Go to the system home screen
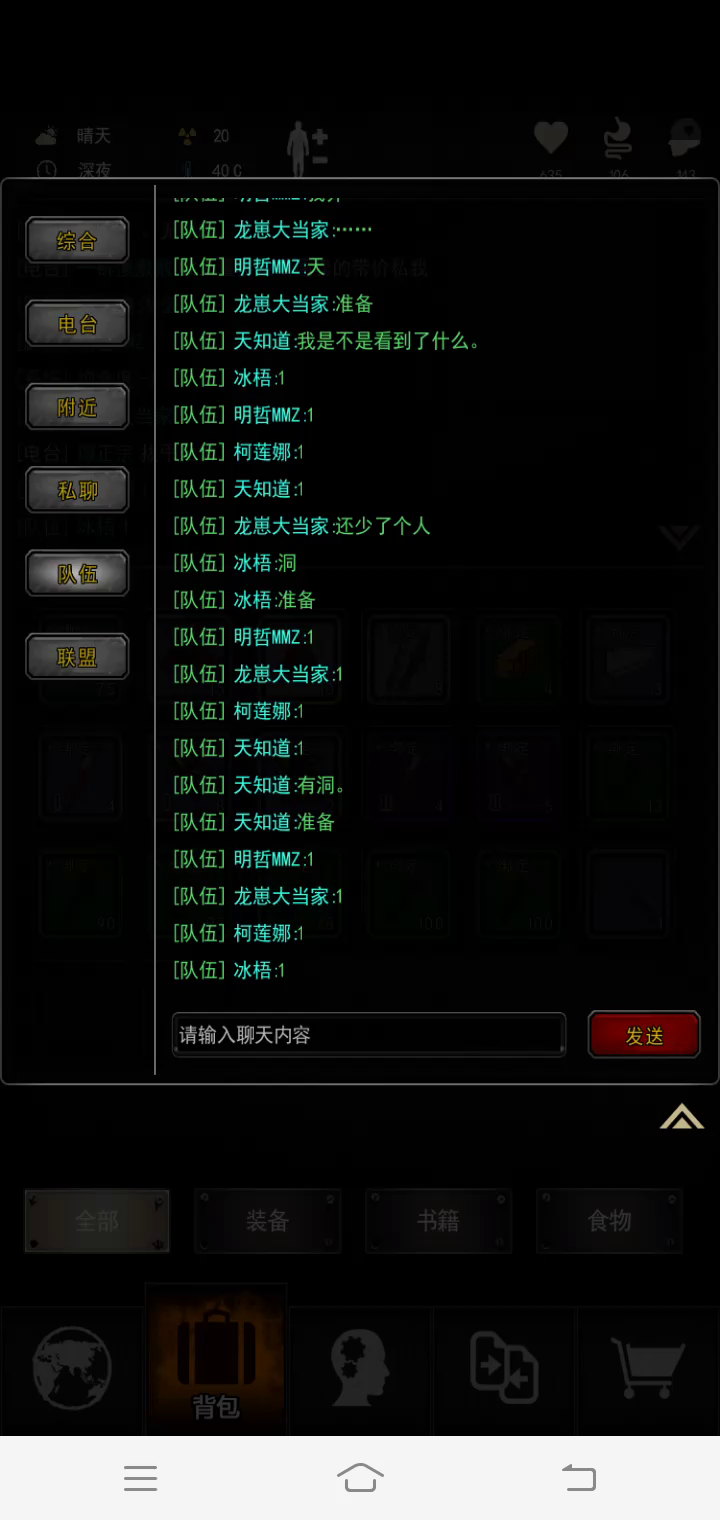This screenshot has width=720, height=1520. [x=360, y=1477]
